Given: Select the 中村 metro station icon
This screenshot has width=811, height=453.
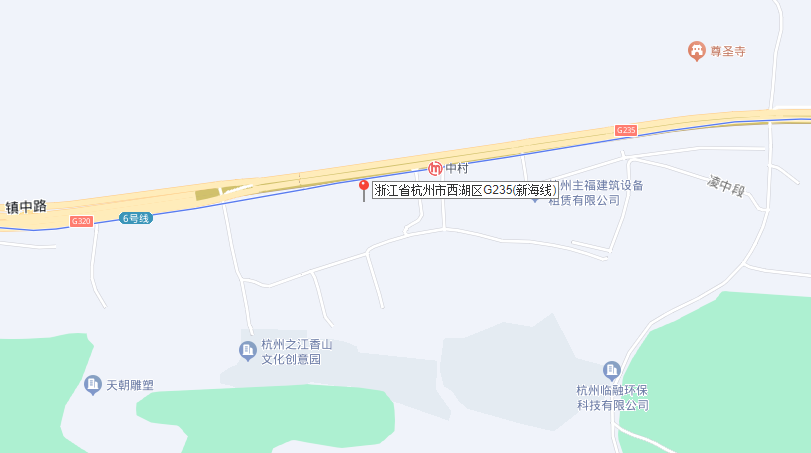Looking at the screenshot, I should [435, 168].
